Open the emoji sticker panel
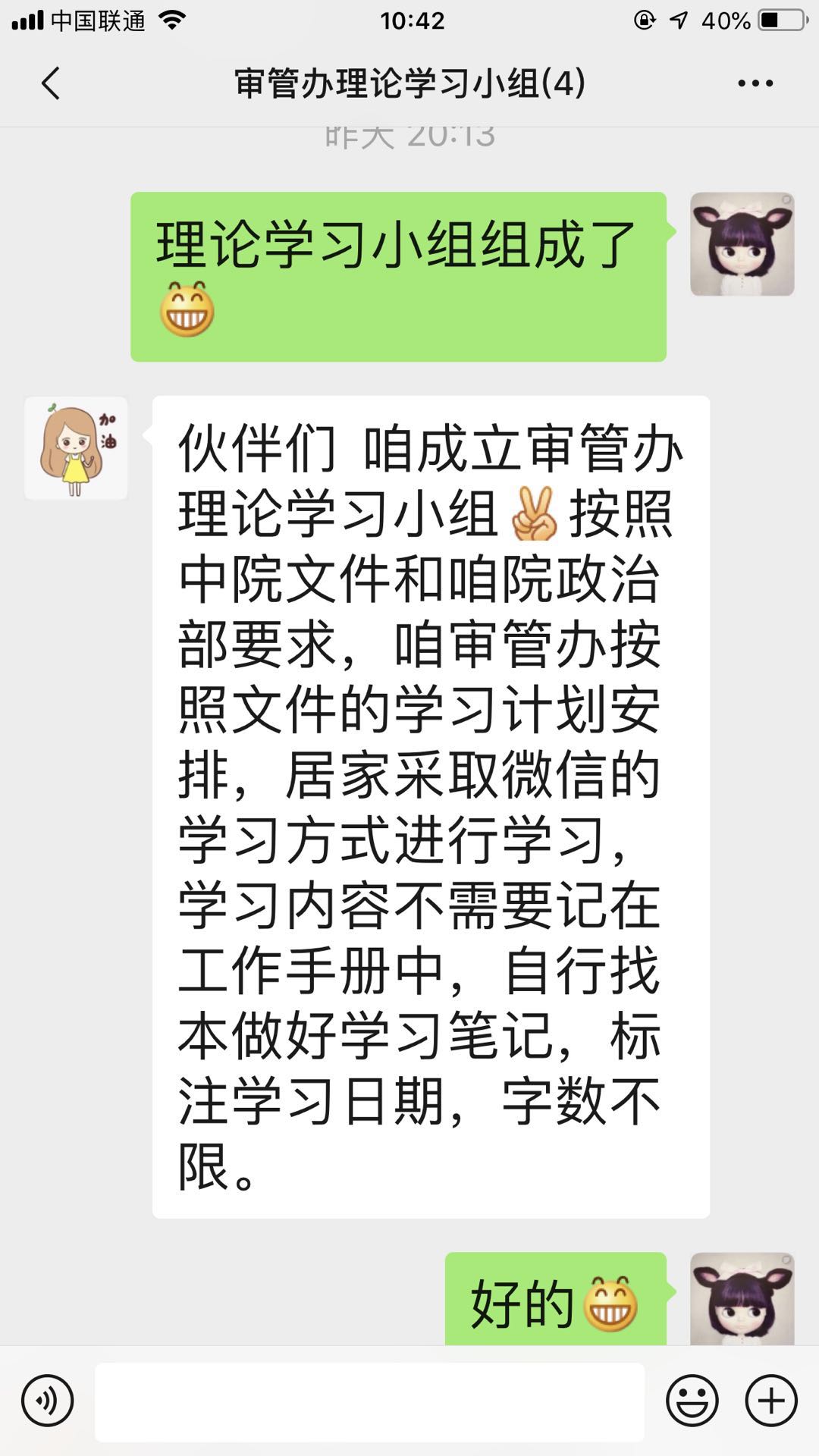The height and width of the screenshot is (1456, 819). 692,1401
